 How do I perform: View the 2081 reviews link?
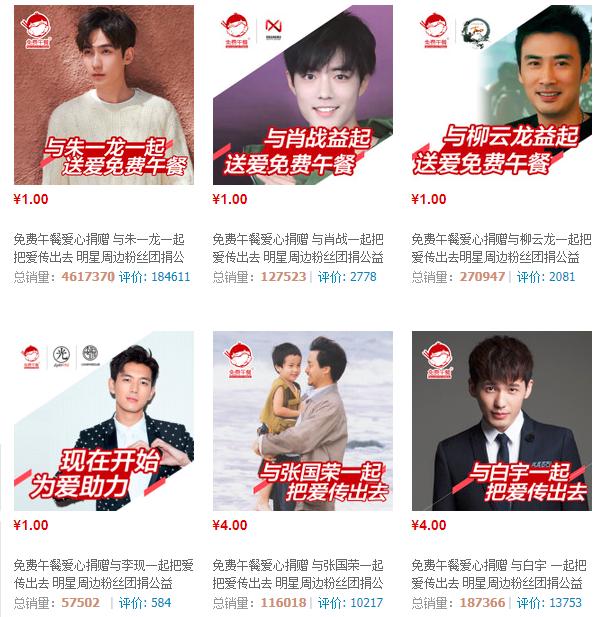(x=562, y=277)
